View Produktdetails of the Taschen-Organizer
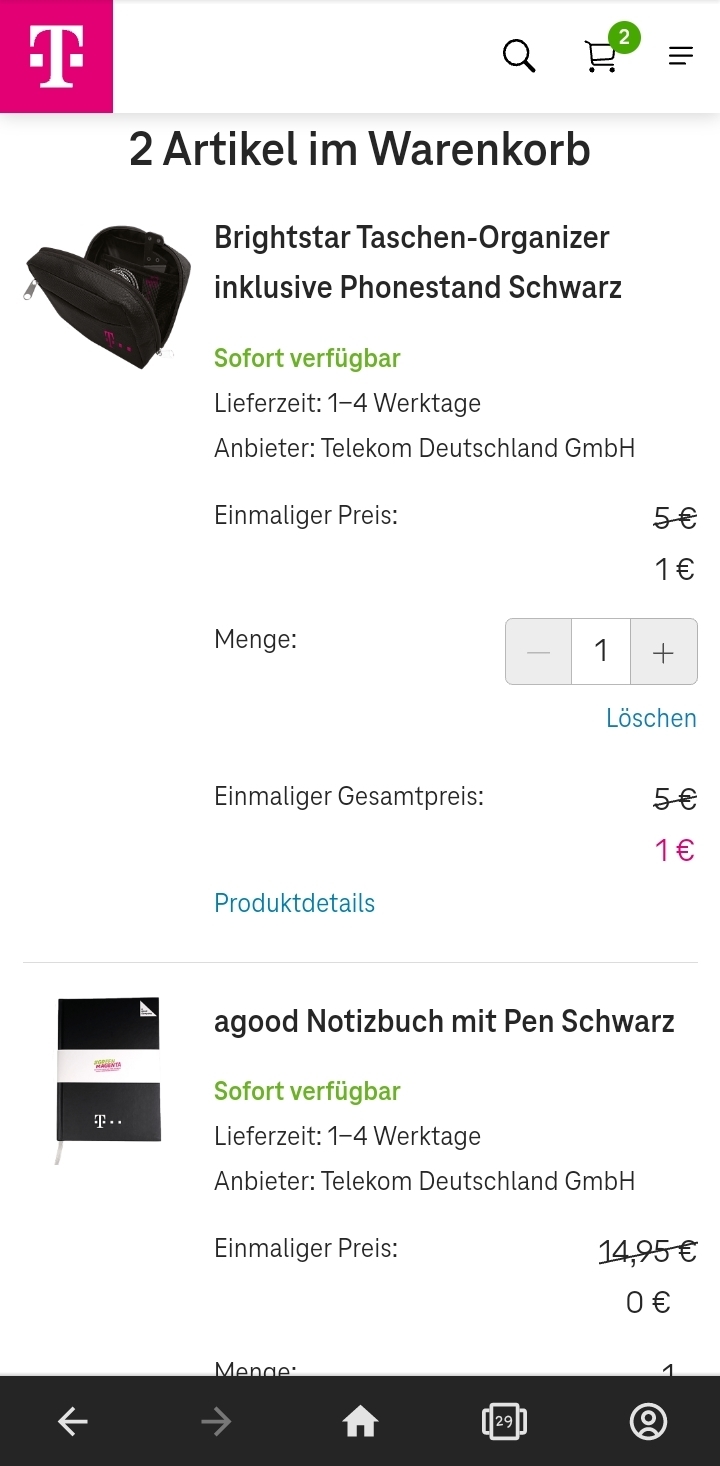The width and height of the screenshot is (720, 1466). 294,903
